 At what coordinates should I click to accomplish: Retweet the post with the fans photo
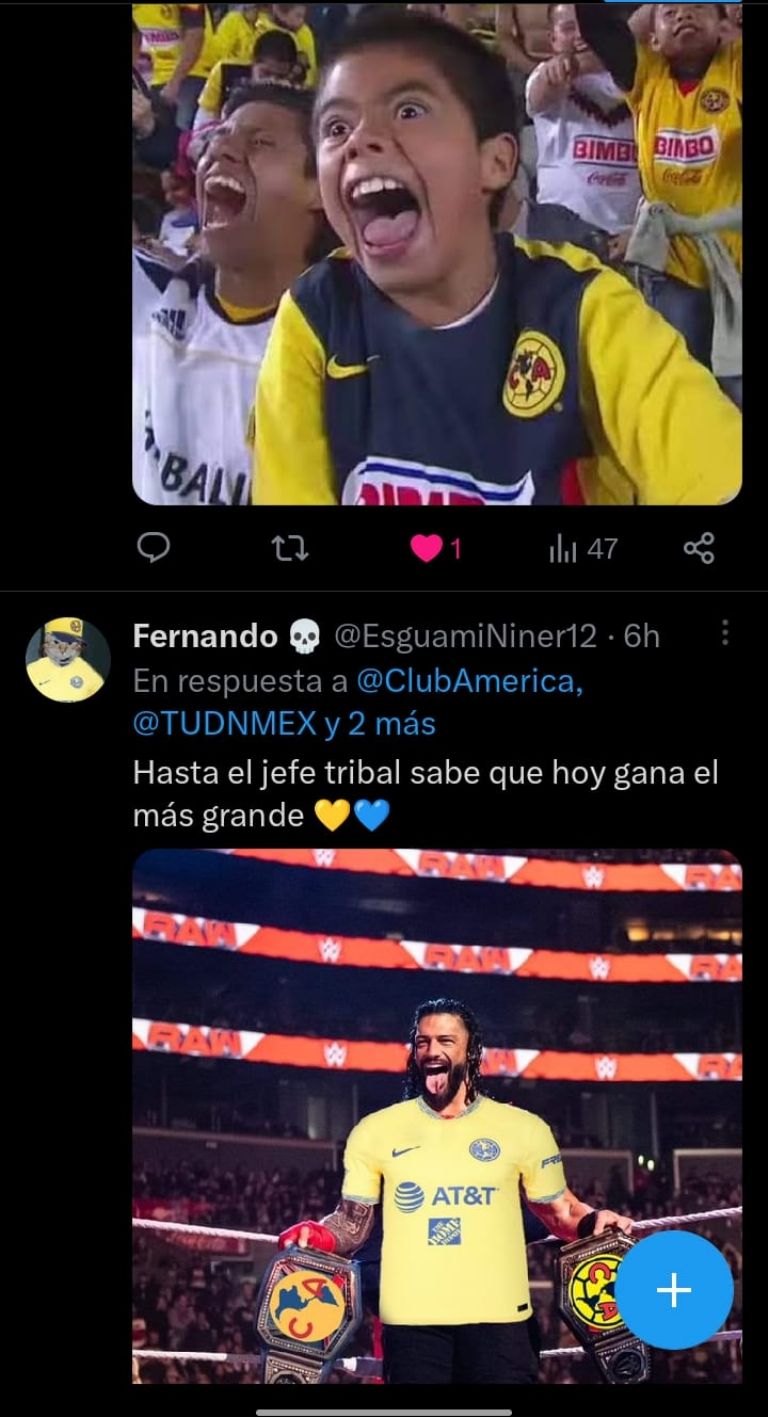tap(290, 547)
